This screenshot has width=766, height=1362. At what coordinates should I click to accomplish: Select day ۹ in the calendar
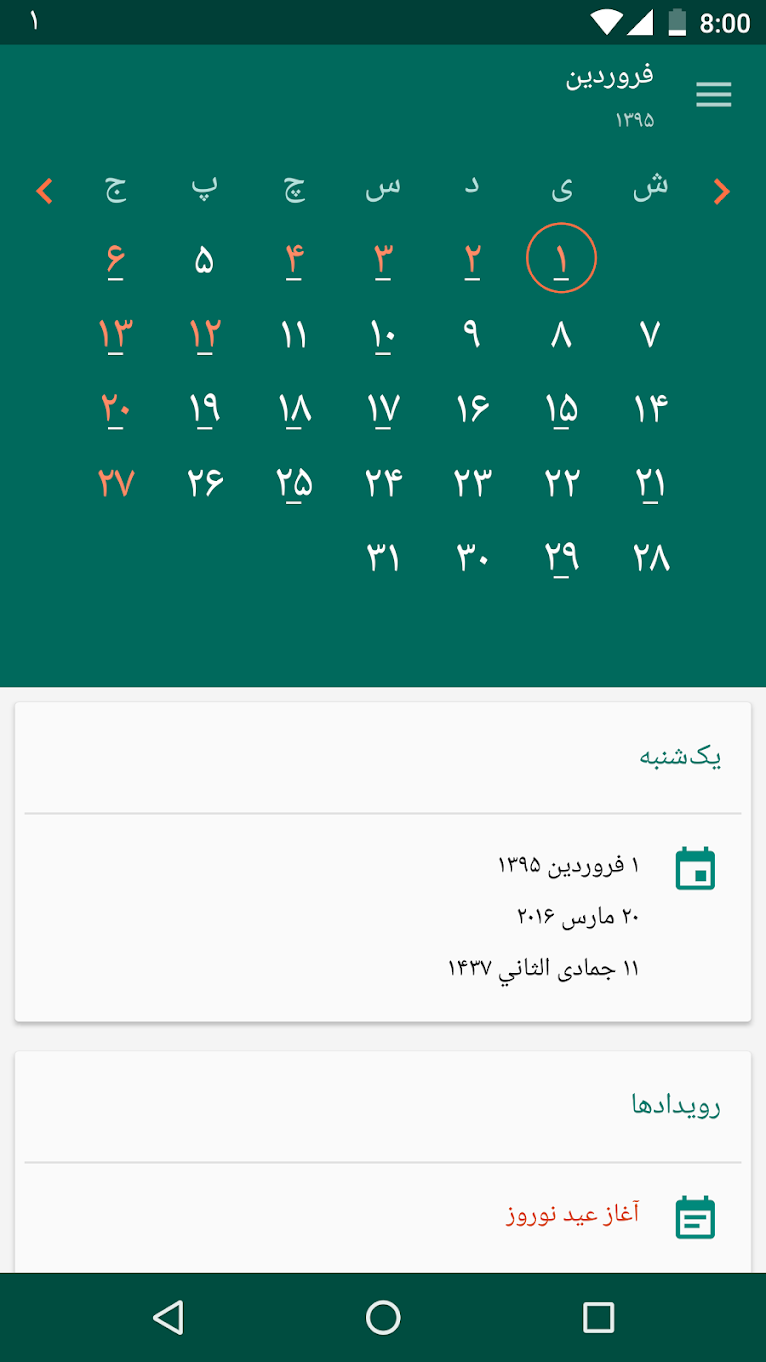point(472,334)
